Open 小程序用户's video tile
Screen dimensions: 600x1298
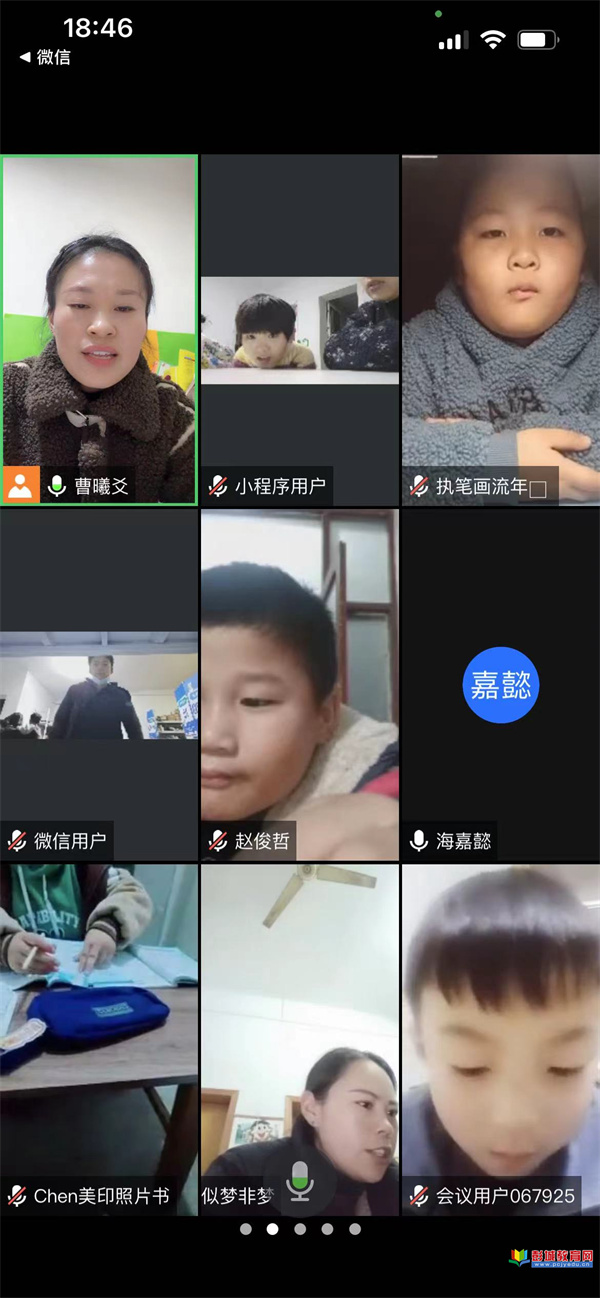click(300, 330)
